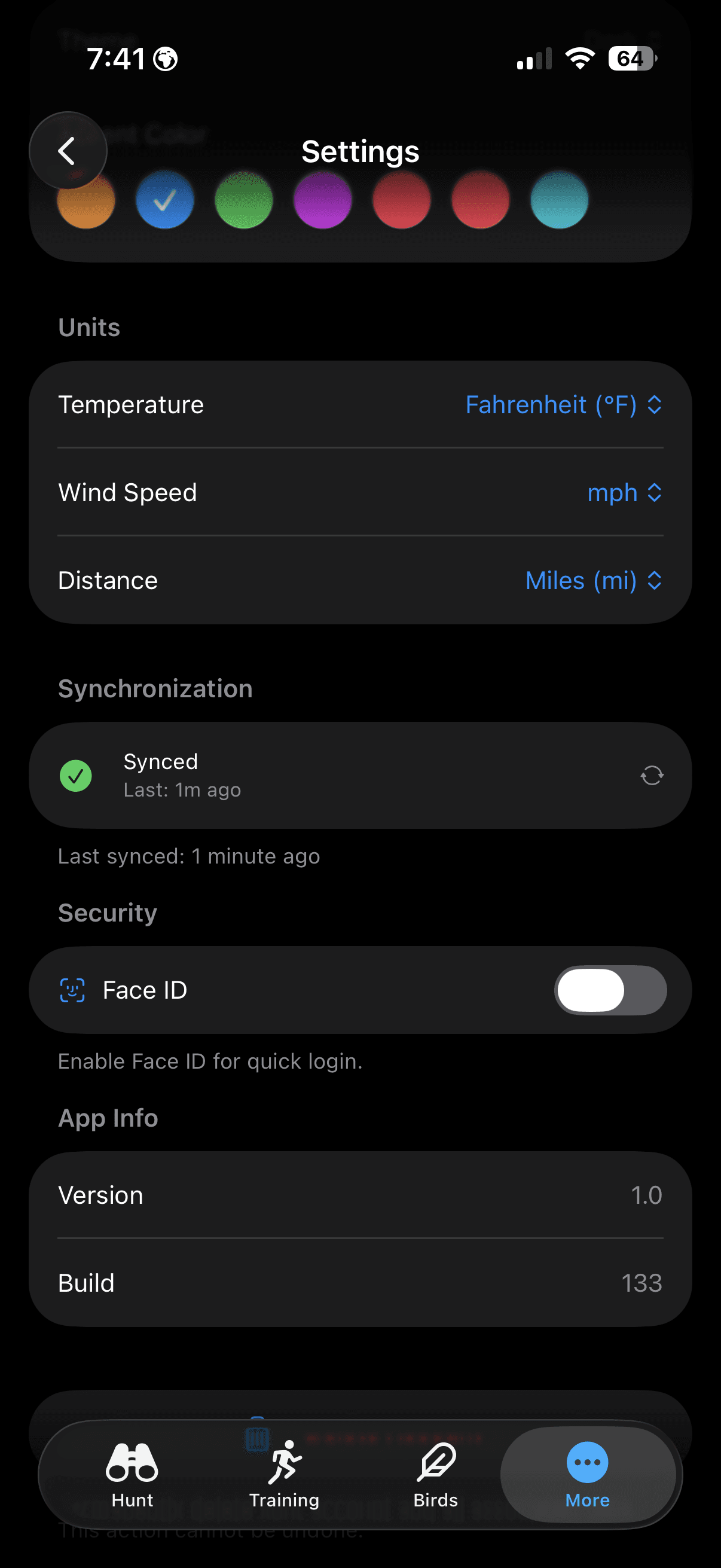This screenshot has width=721, height=1568.
Task: Tap the back arrow to exit Settings
Action: click(x=68, y=150)
